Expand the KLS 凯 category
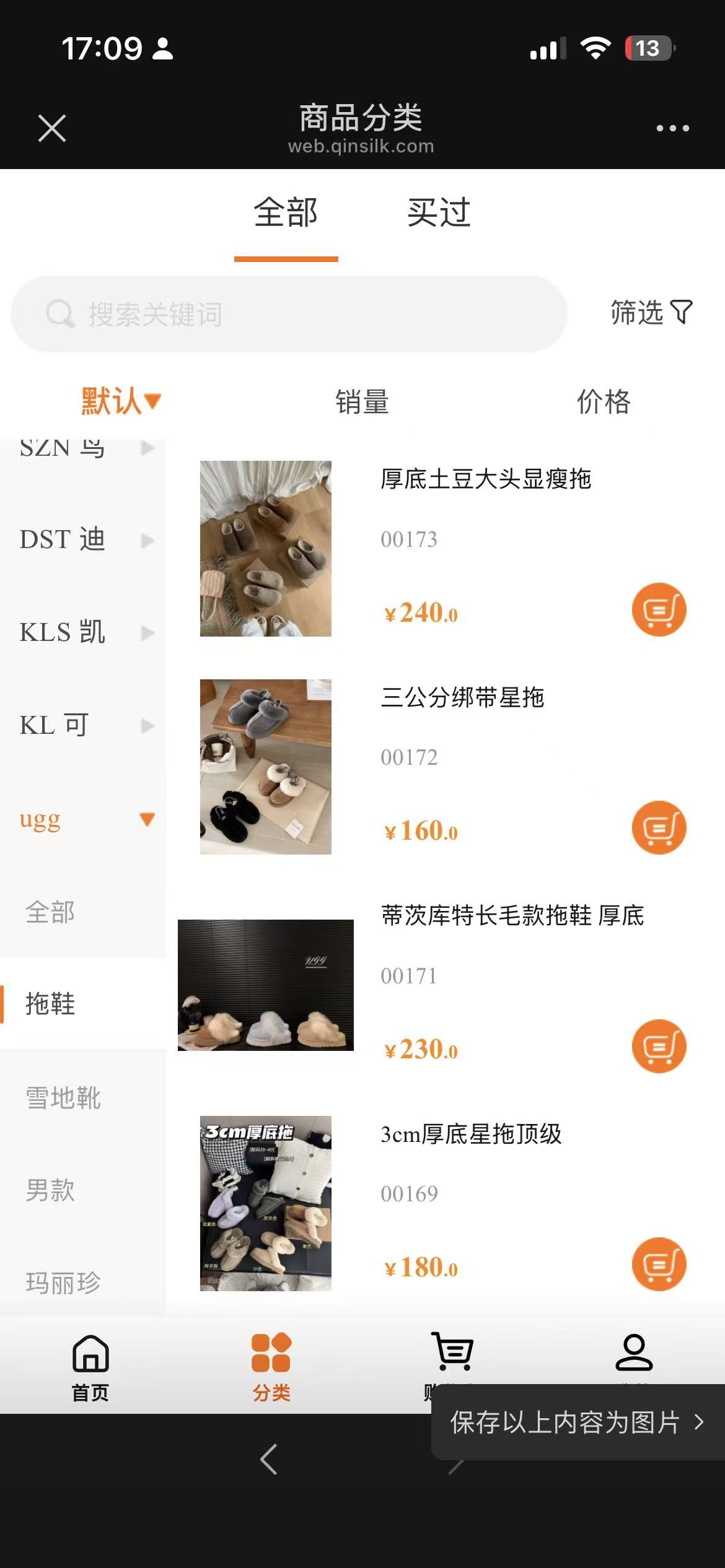The image size is (725, 1568). (x=84, y=633)
